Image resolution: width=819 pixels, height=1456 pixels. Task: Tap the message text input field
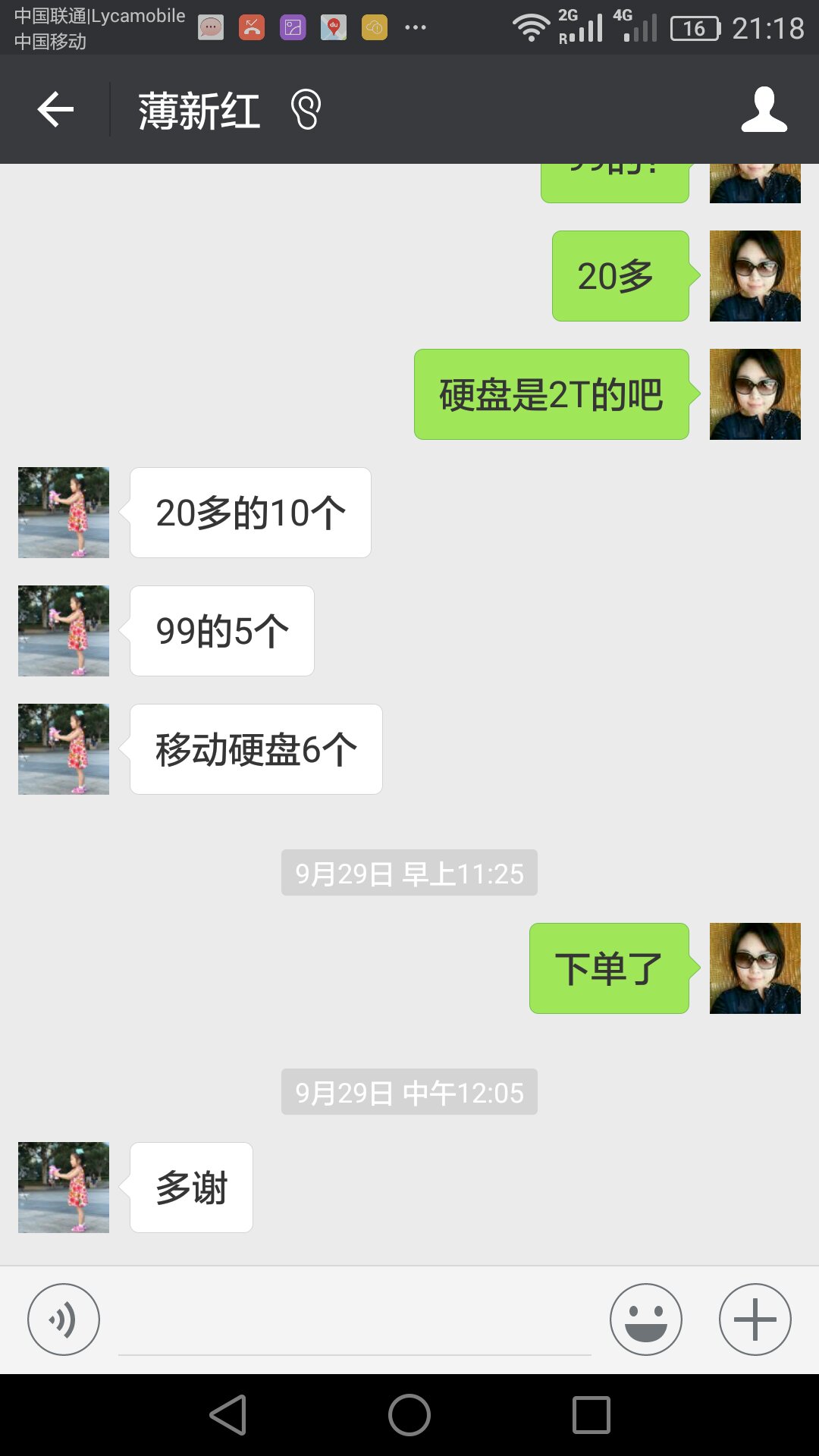pyautogui.click(x=354, y=1323)
